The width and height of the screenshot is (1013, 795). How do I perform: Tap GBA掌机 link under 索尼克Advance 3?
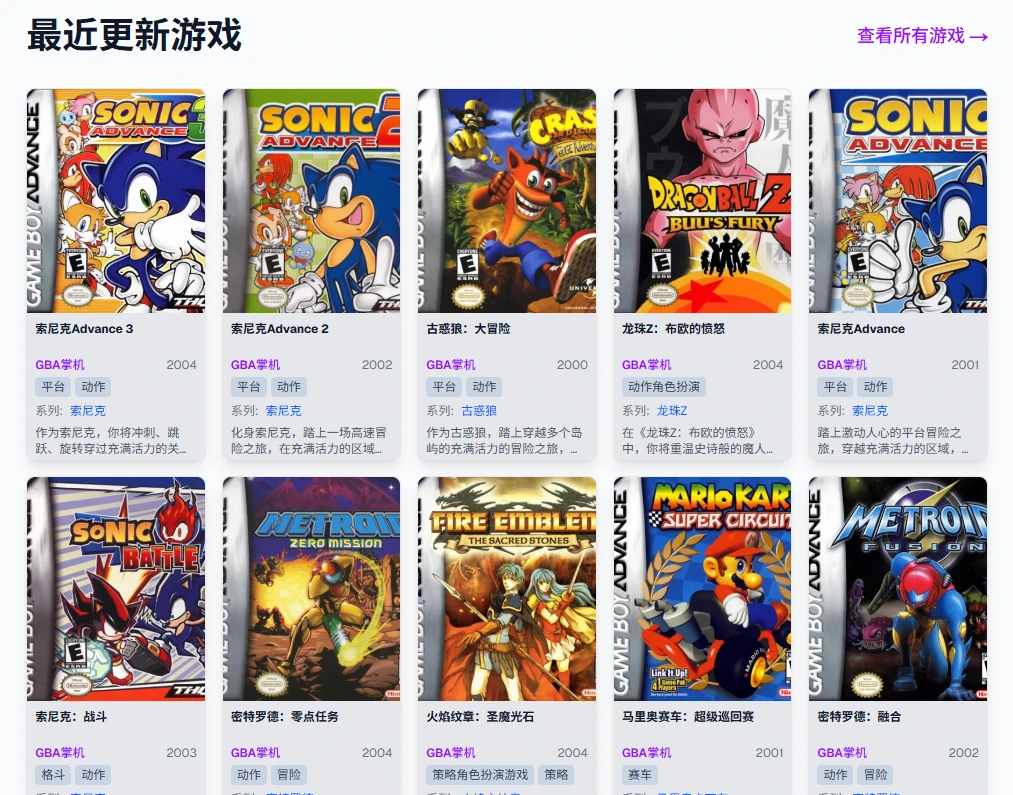(x=60, y=365)
